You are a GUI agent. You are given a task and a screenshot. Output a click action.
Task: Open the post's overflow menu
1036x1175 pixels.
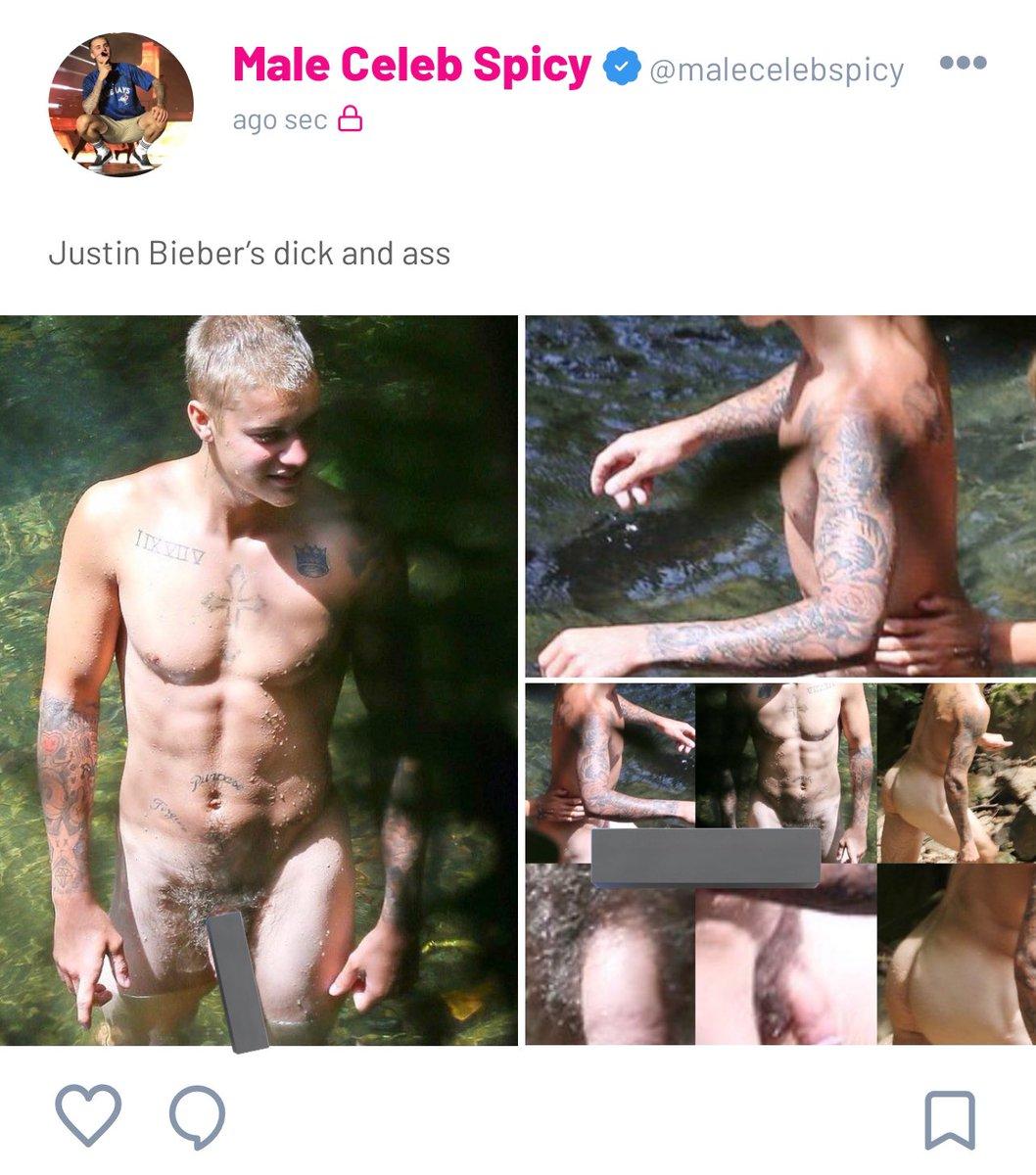962,64
